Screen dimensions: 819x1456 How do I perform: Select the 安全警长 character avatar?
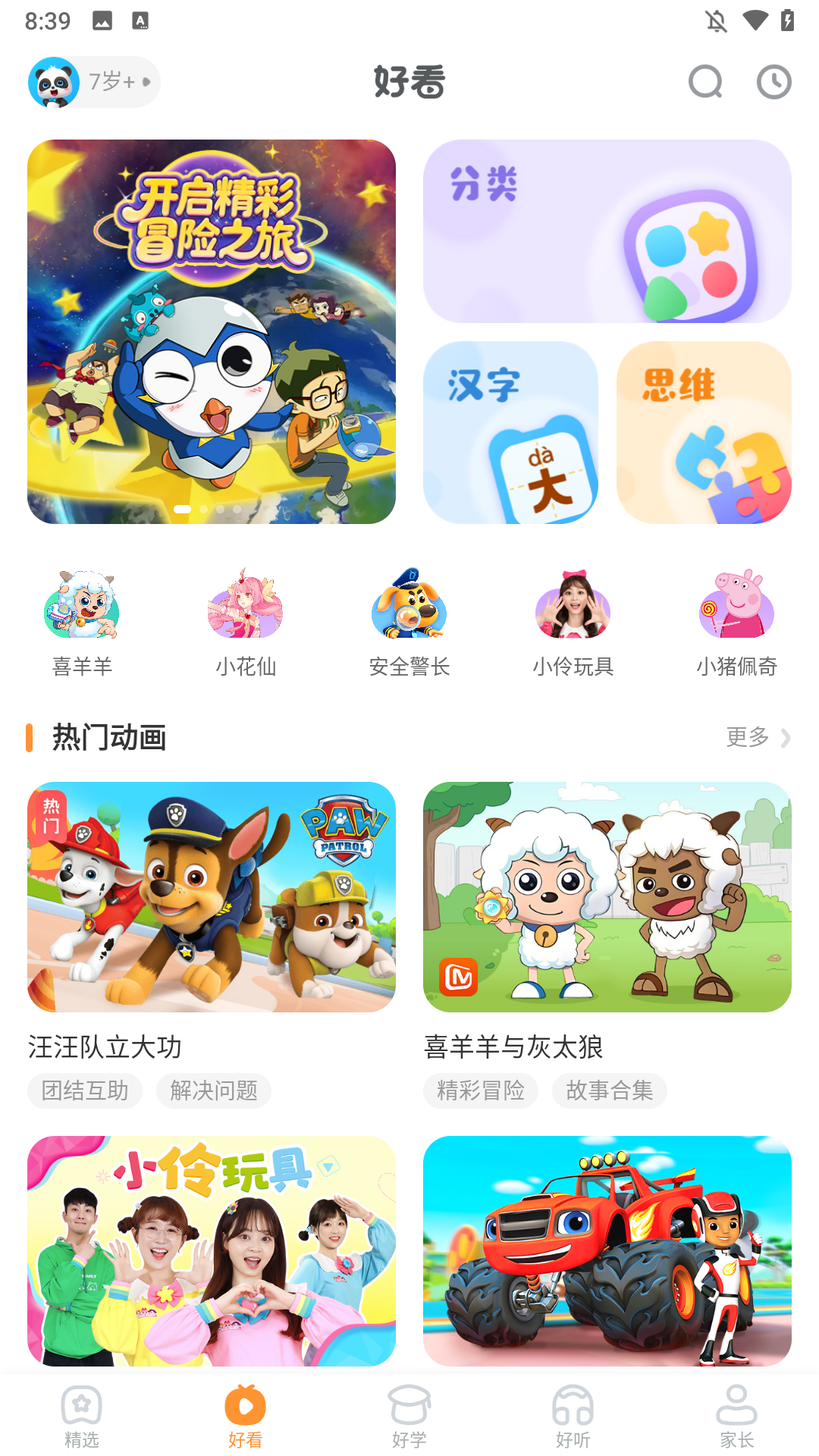click(x=409, y=604)
